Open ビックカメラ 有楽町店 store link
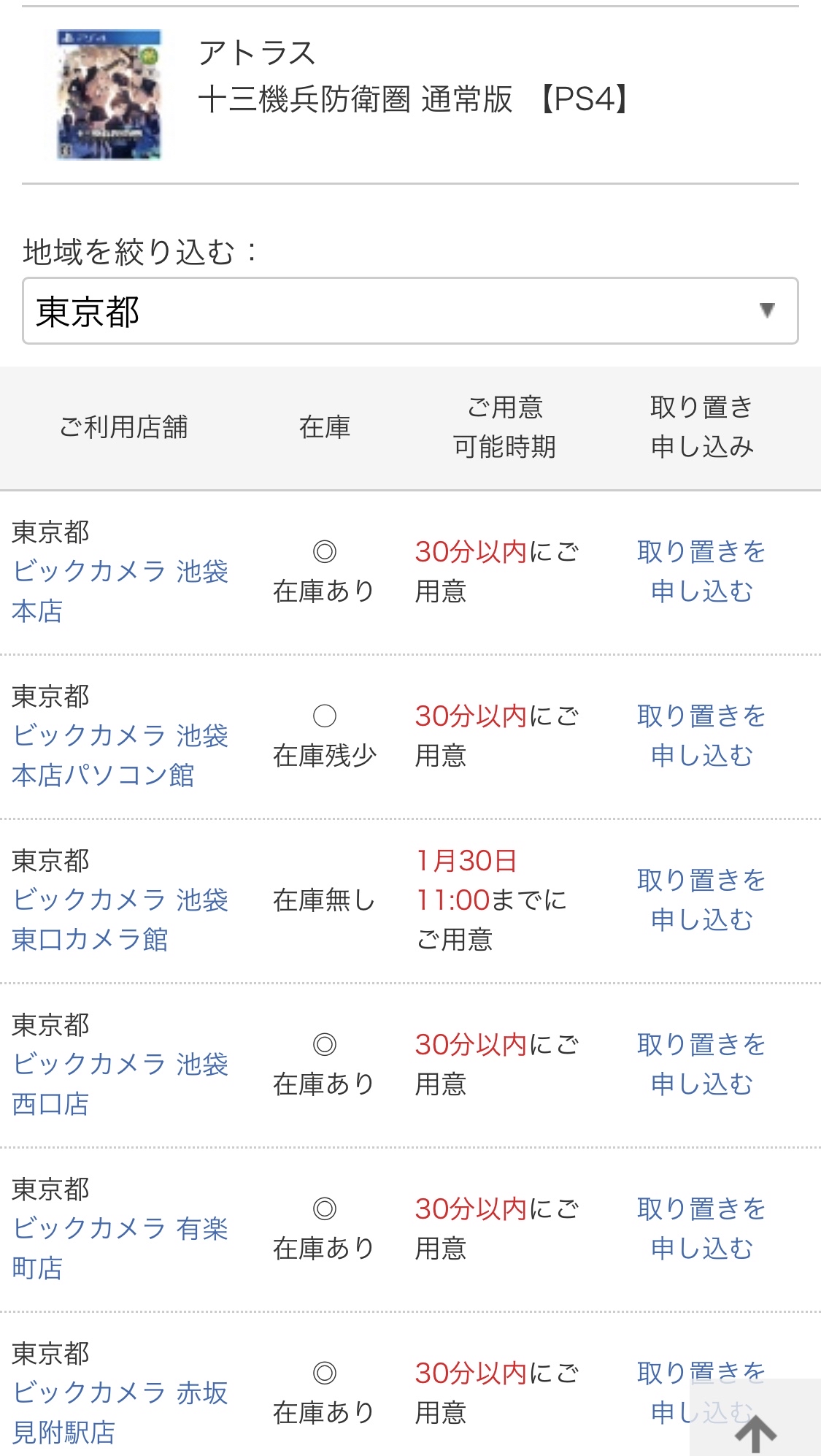821x1456 pixels. click(120, 1248)
